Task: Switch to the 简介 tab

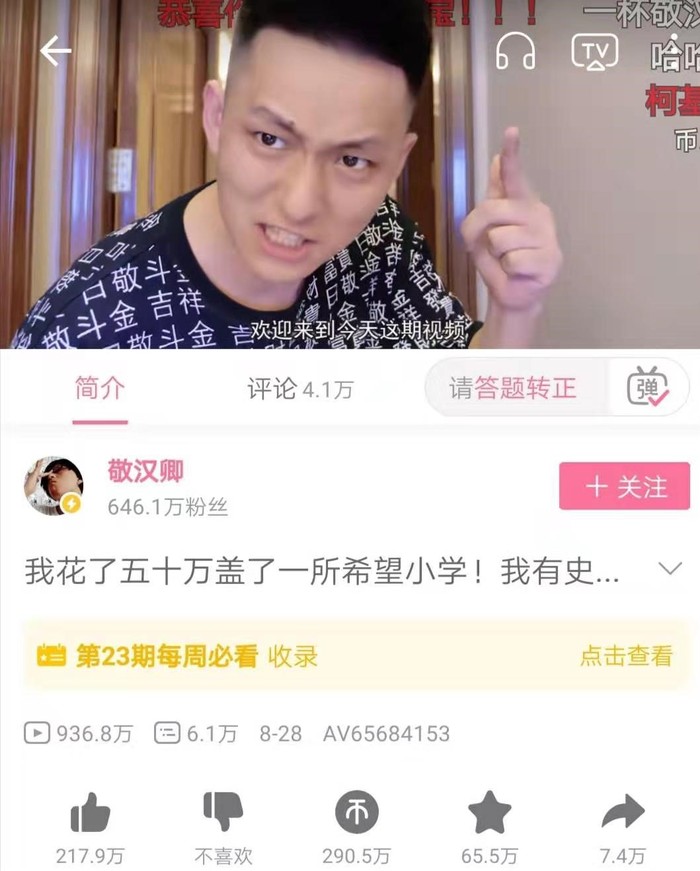Action: (100, 388)
